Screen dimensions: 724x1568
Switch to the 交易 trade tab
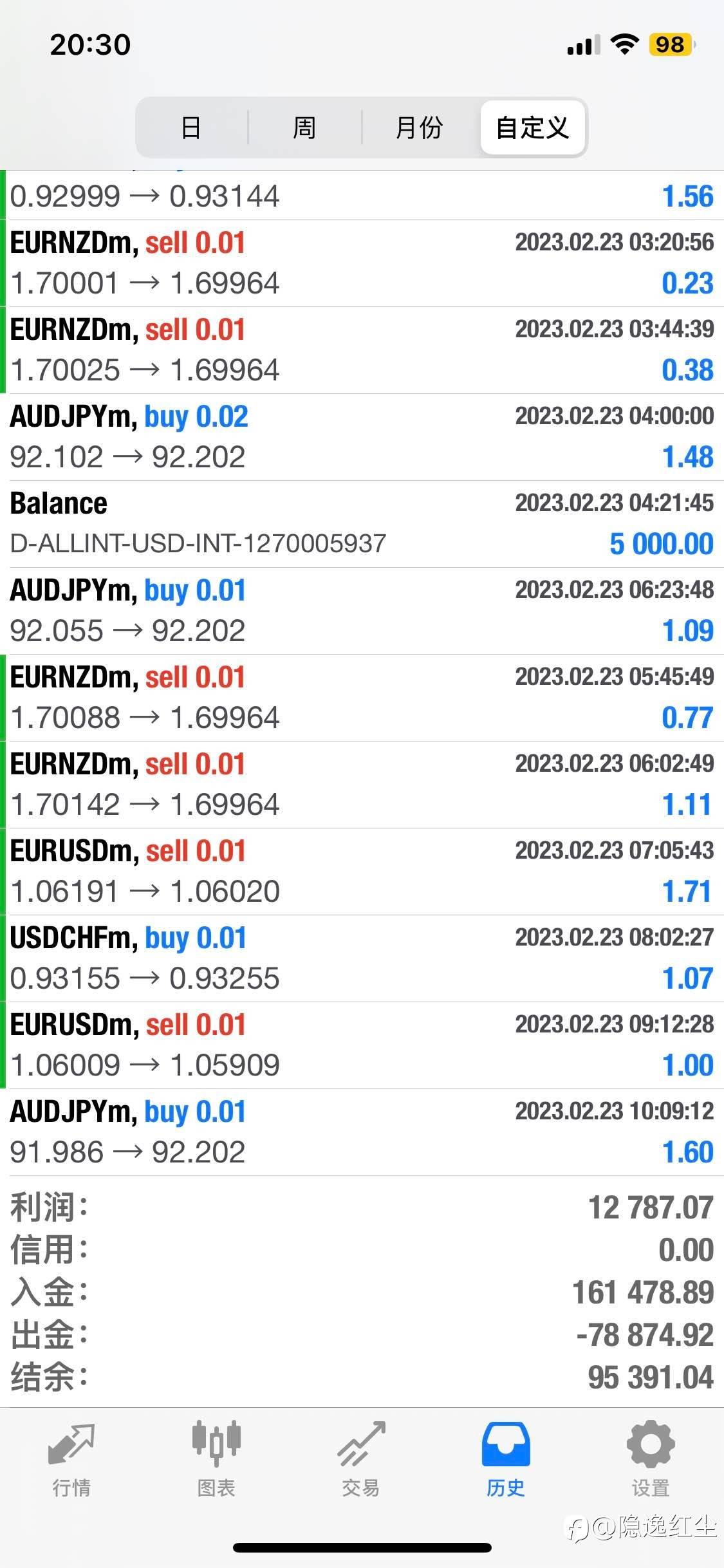pyautogui.click(x=361, y=1460)
